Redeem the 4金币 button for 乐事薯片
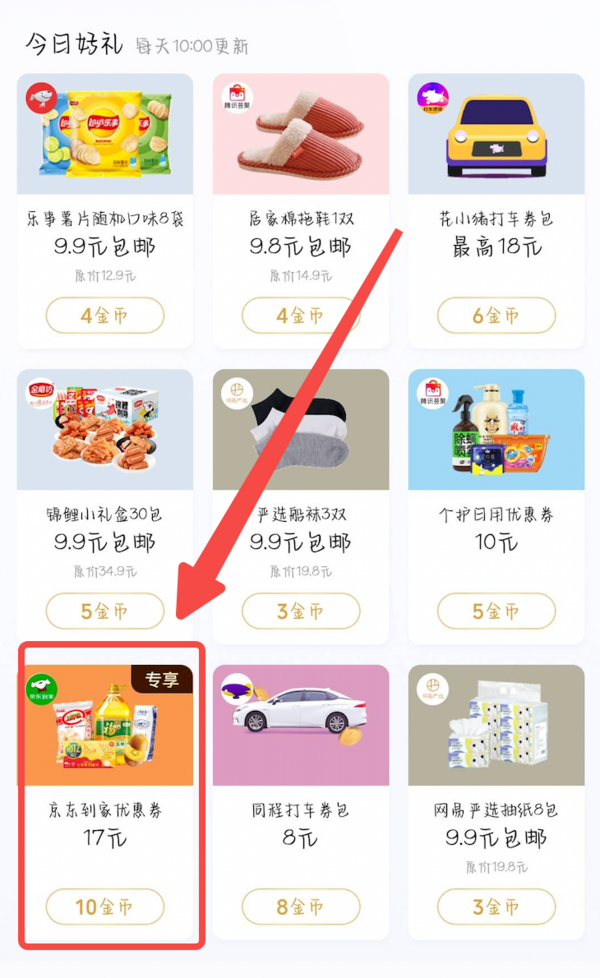 coord(105,316)
